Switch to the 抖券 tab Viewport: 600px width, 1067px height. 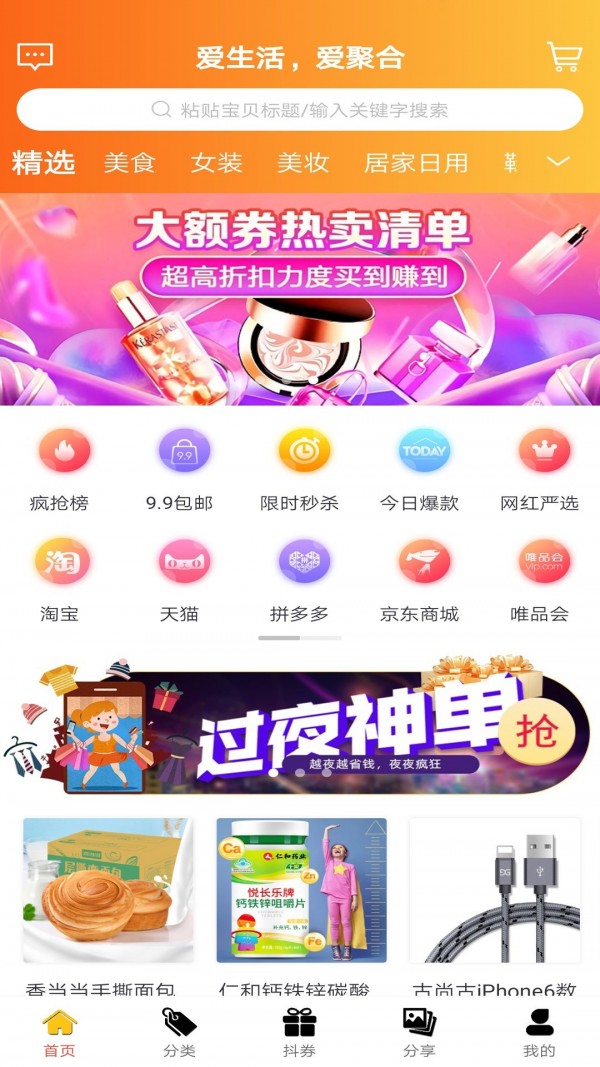click(299, 1033)
